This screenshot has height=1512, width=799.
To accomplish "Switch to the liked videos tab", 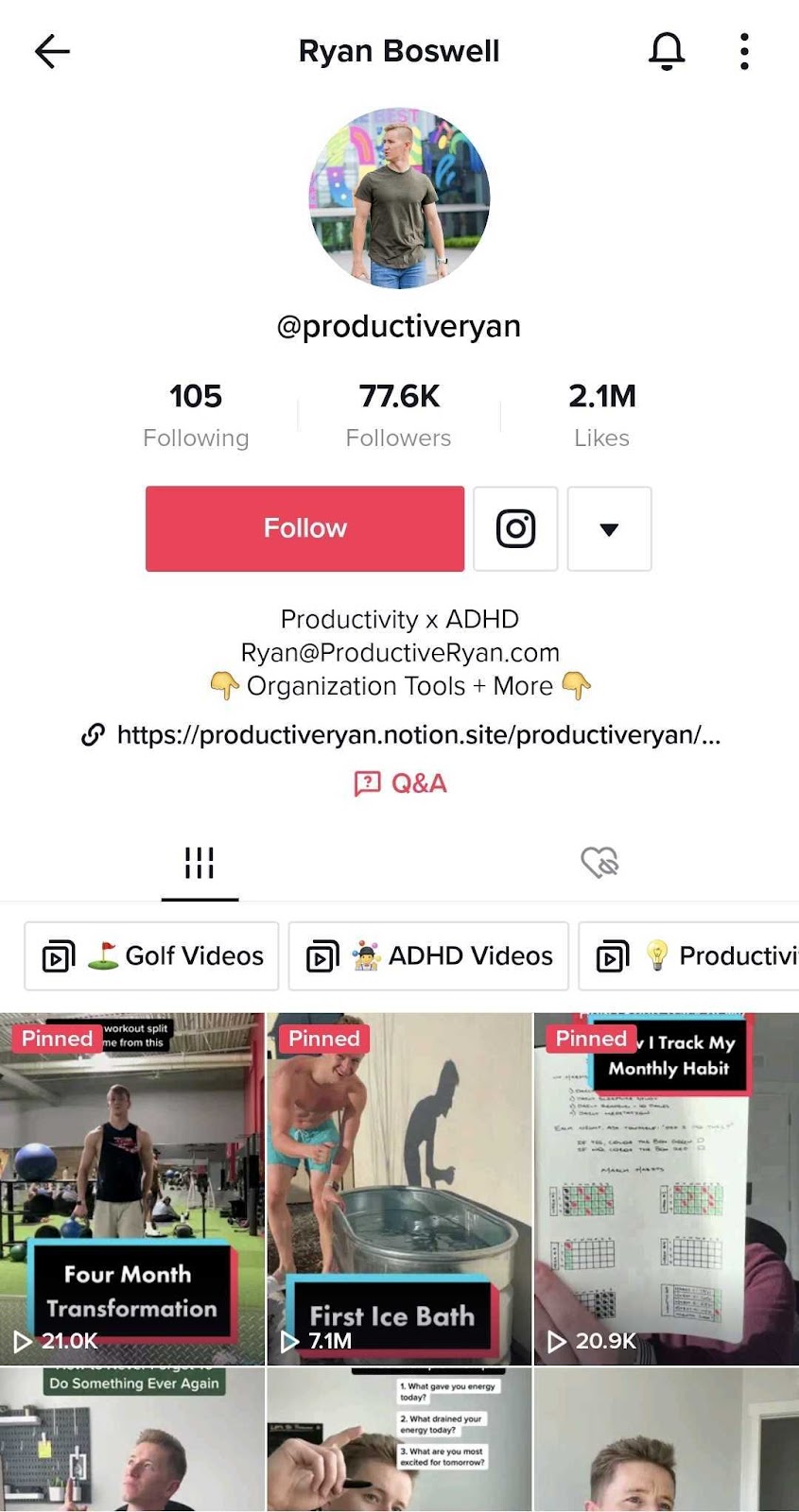I will click(x=599, y=862).
